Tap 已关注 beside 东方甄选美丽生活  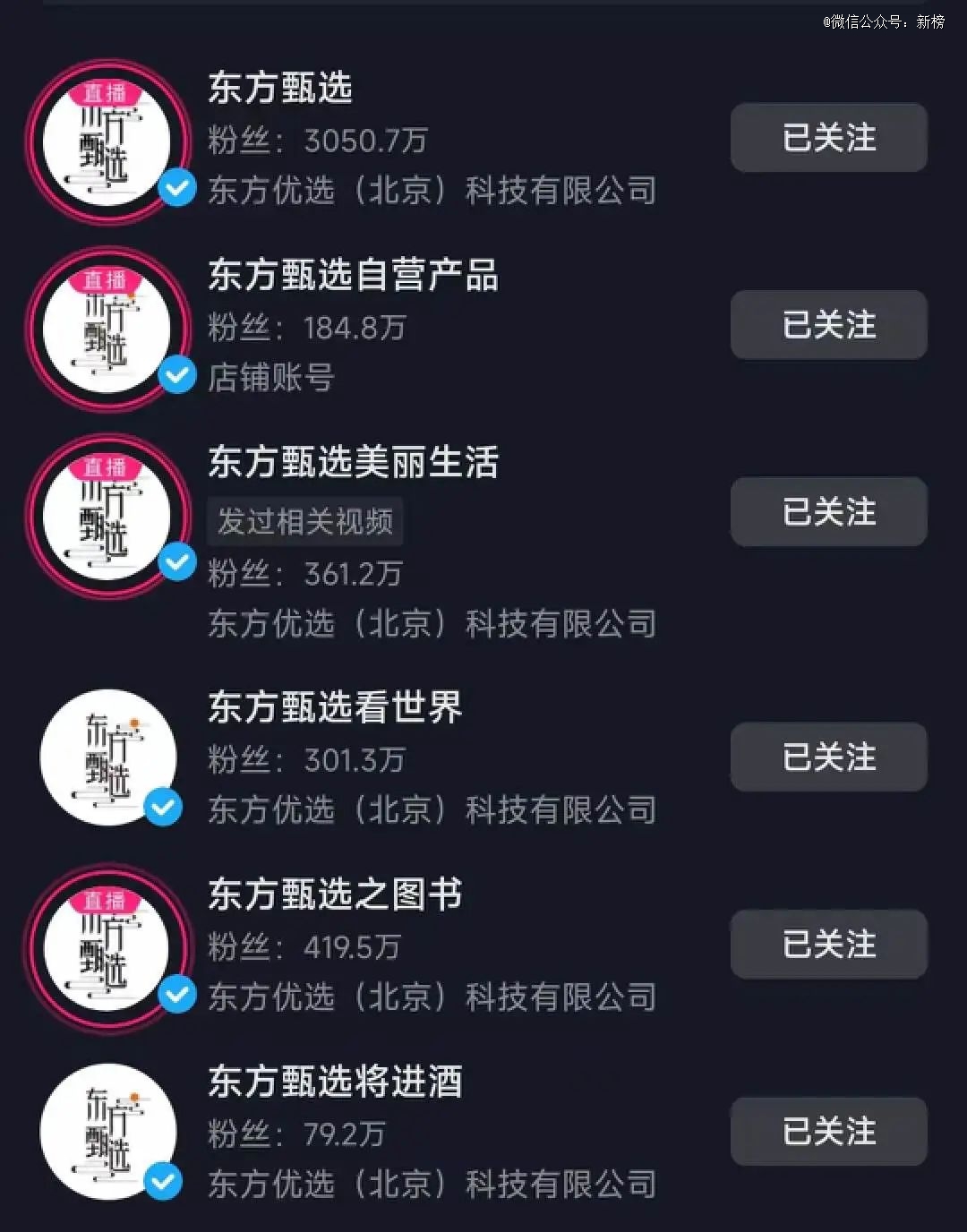coord(828,512)
